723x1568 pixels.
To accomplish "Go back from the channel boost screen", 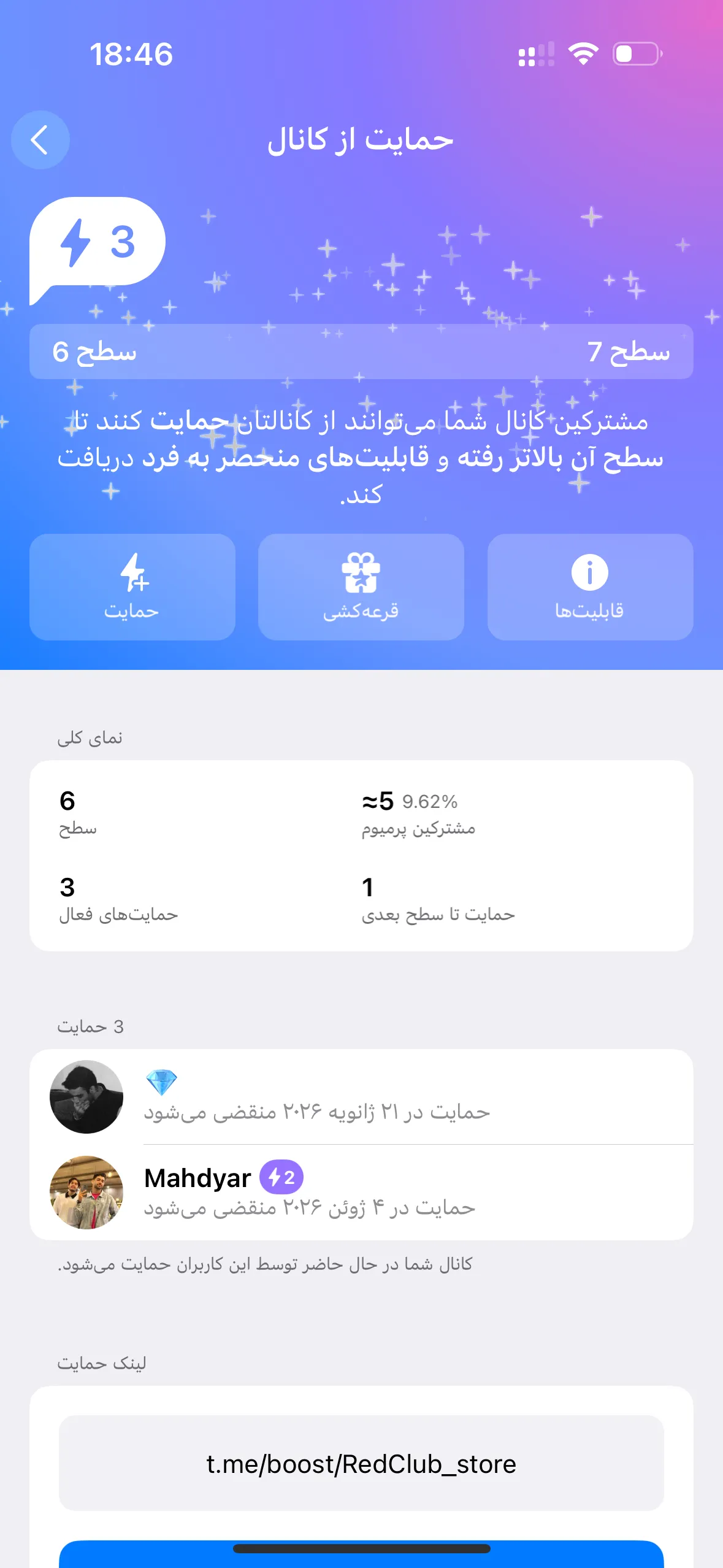I will point(40,140).
